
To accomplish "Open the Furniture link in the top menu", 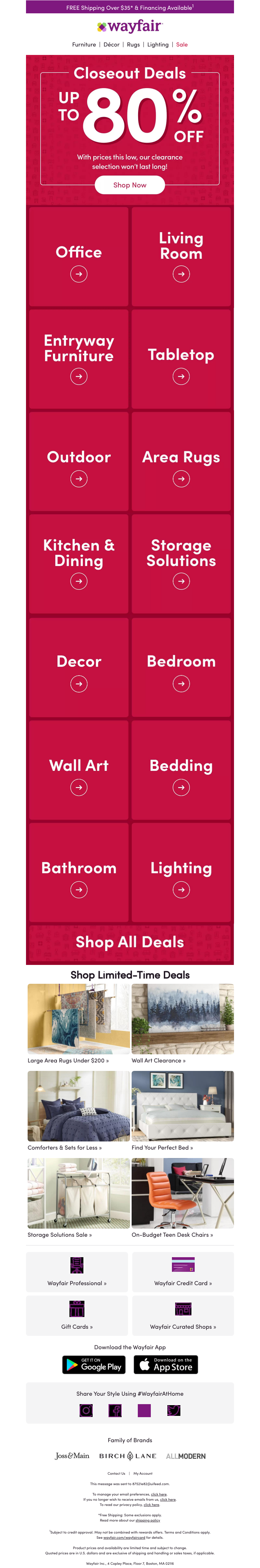I will pos(84,45).
